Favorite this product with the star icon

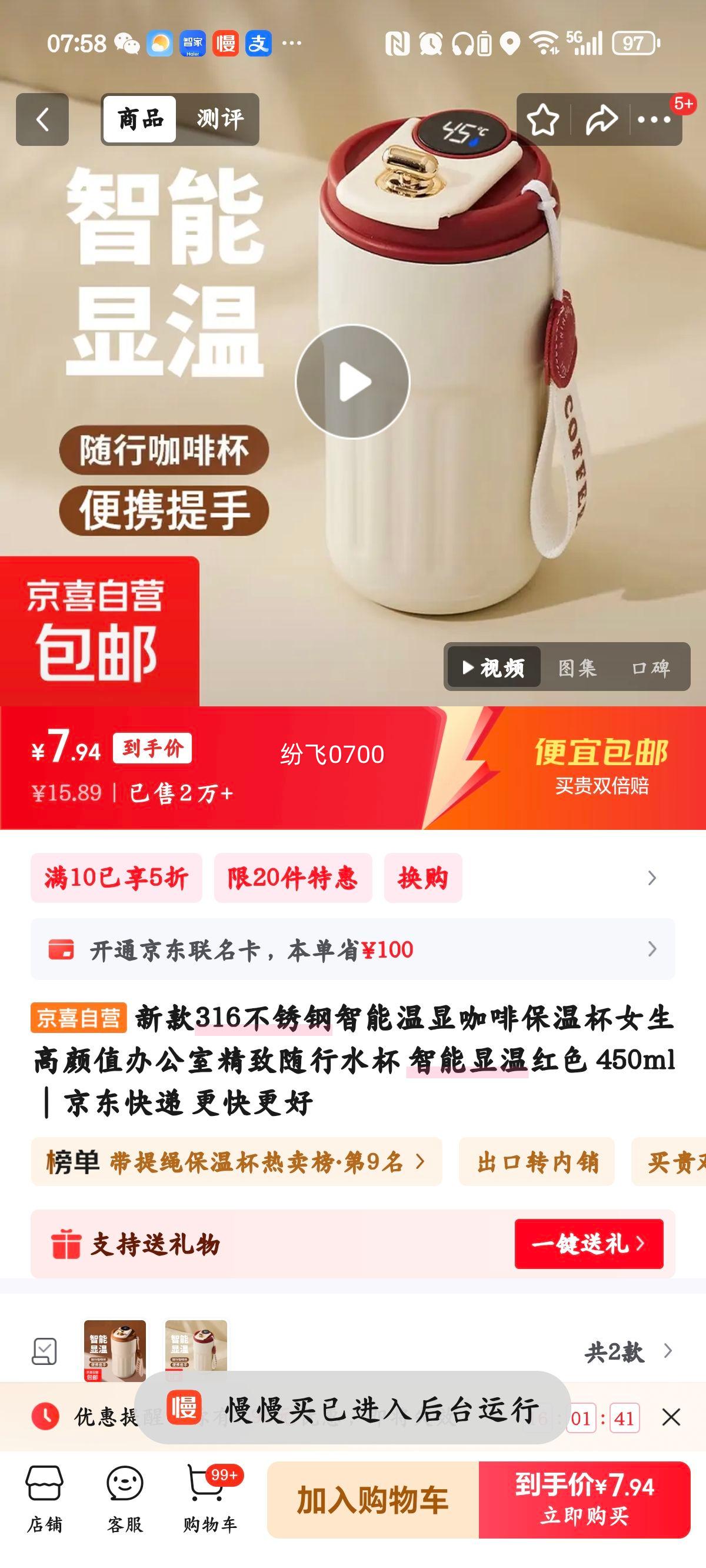coord(542,120)
